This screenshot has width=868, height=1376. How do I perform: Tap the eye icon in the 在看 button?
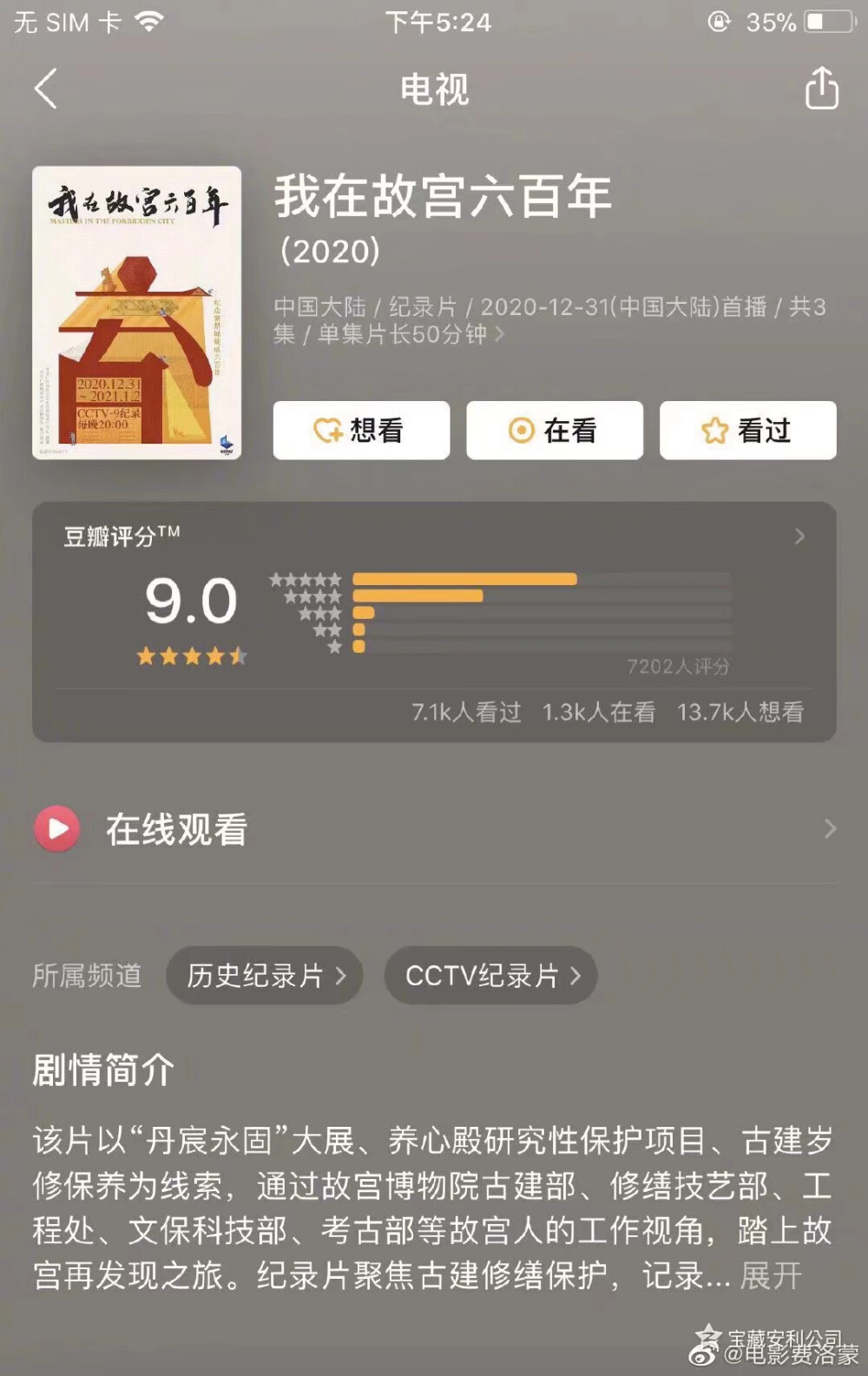[521, 431]
